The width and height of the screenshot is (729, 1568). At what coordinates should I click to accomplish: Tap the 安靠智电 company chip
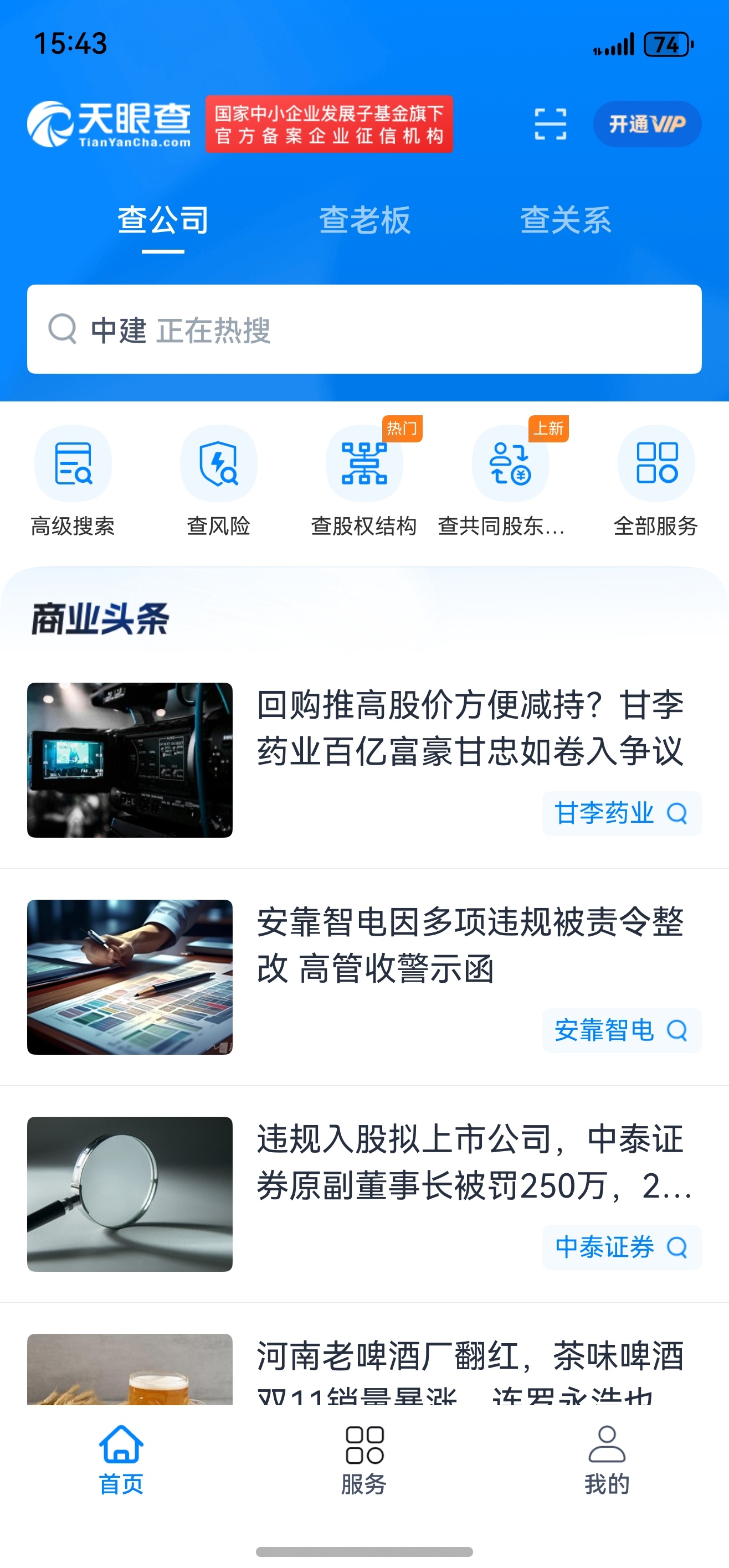621,1030
